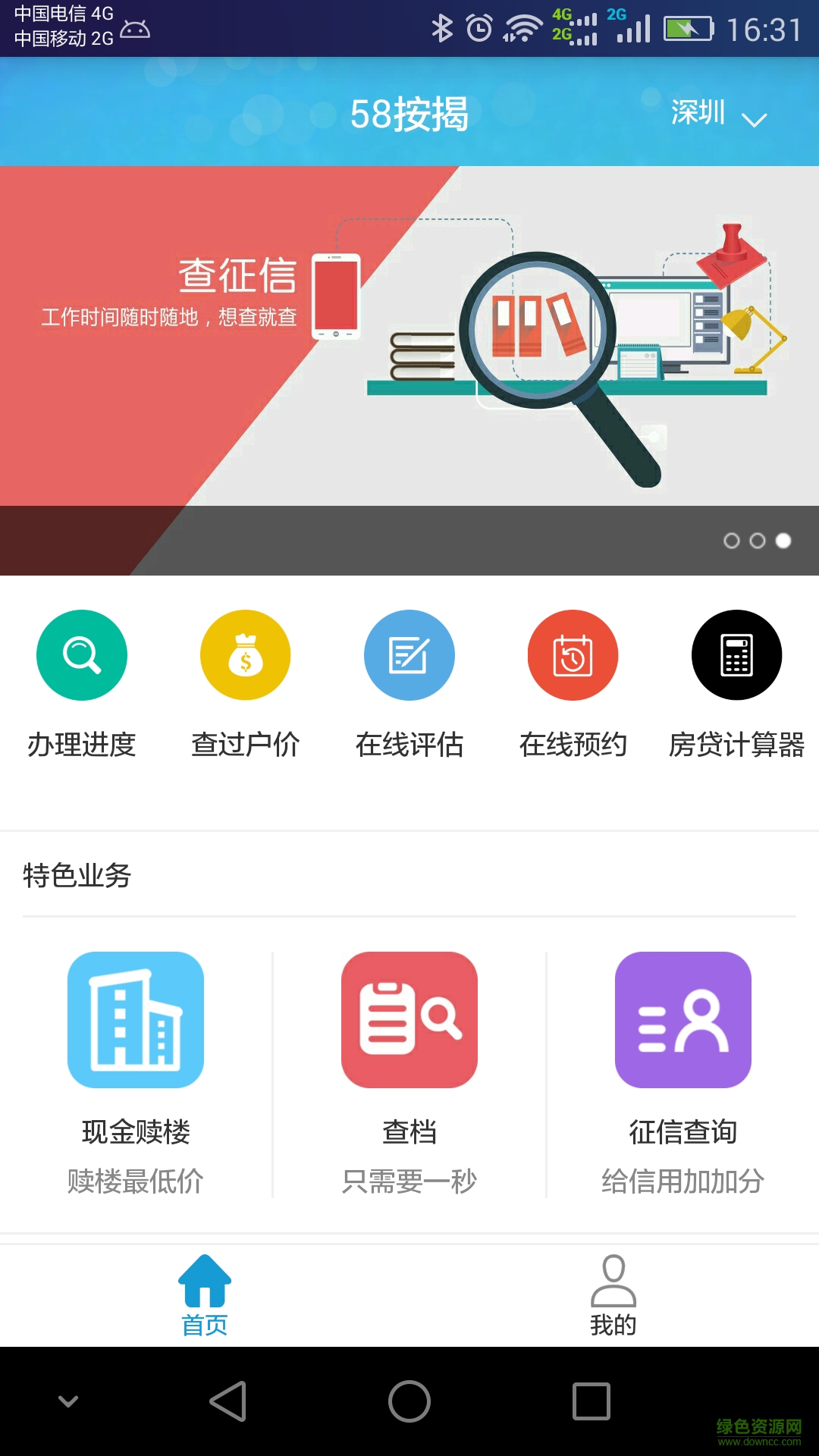Select the 现金赎楼 building icon
This screenshot has height=1456, width=819.
136,1020
